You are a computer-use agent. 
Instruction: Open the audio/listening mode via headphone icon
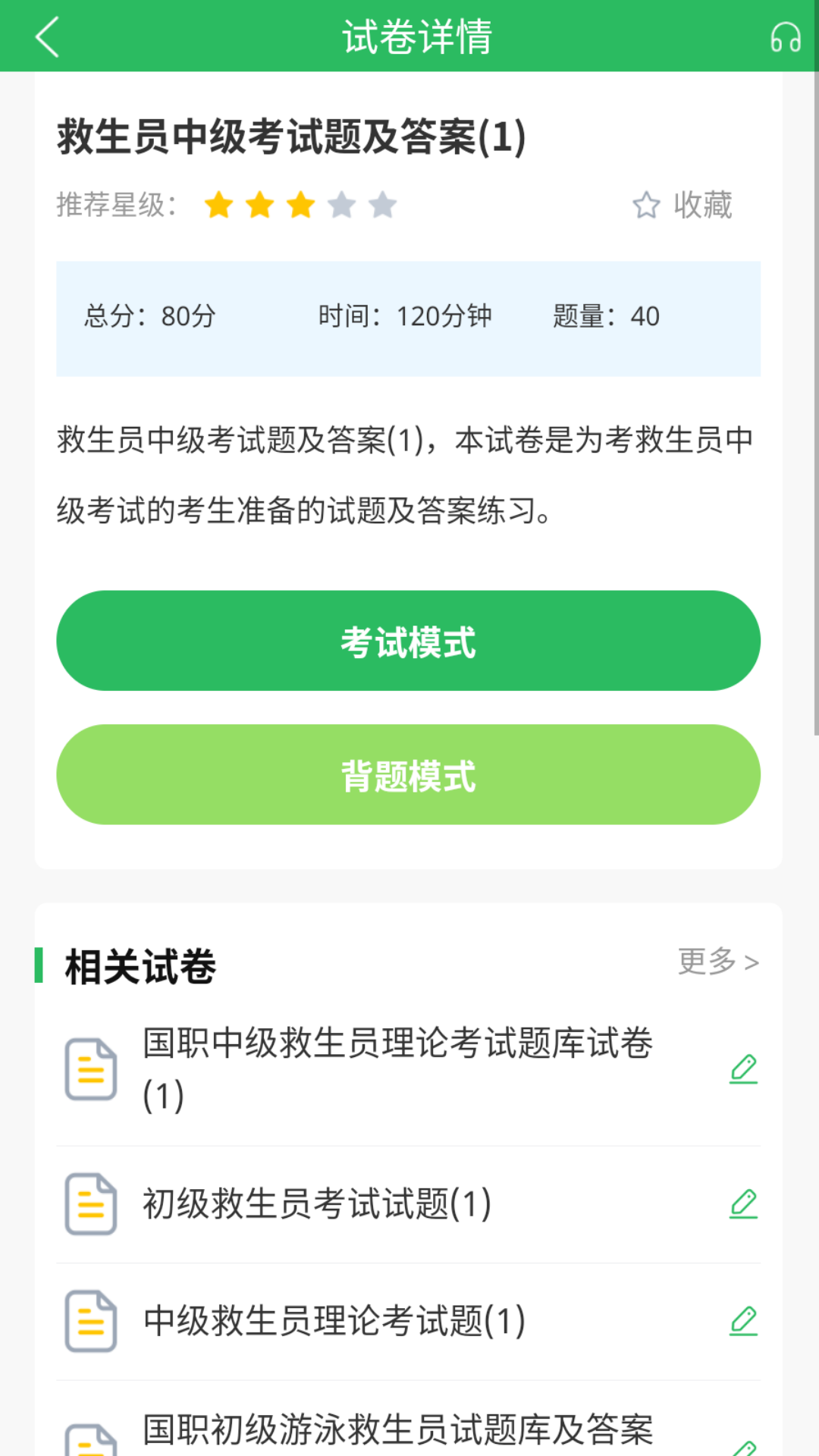785,36
